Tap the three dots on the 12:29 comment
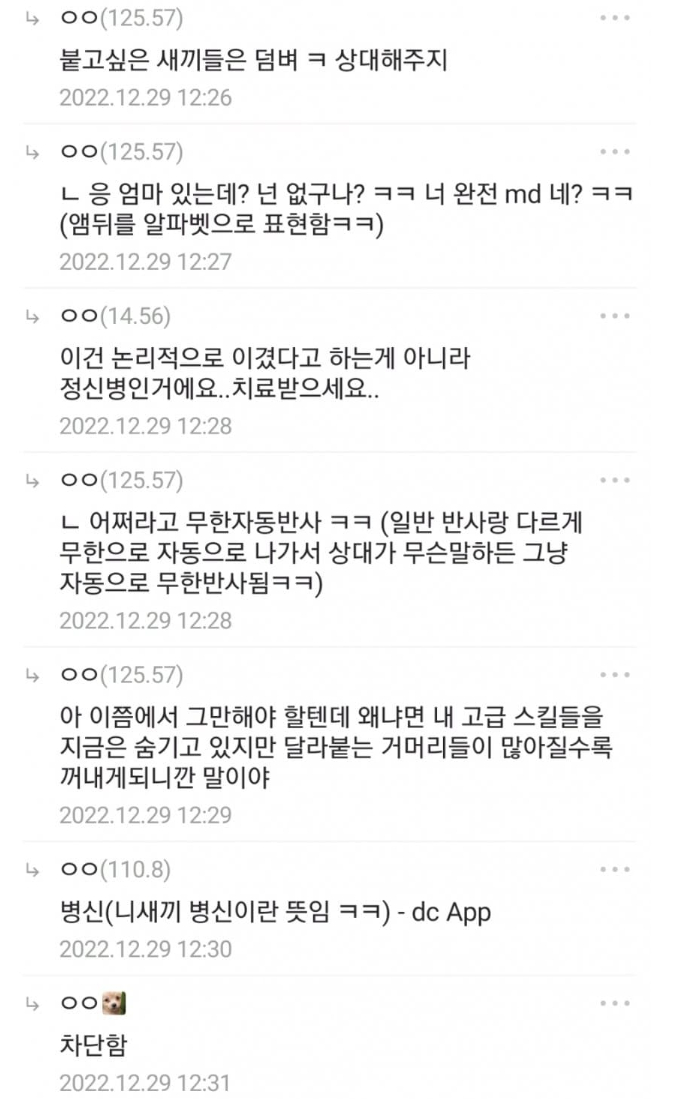The width and height of the screenshot is (675, 1099). tap(615, 675)
